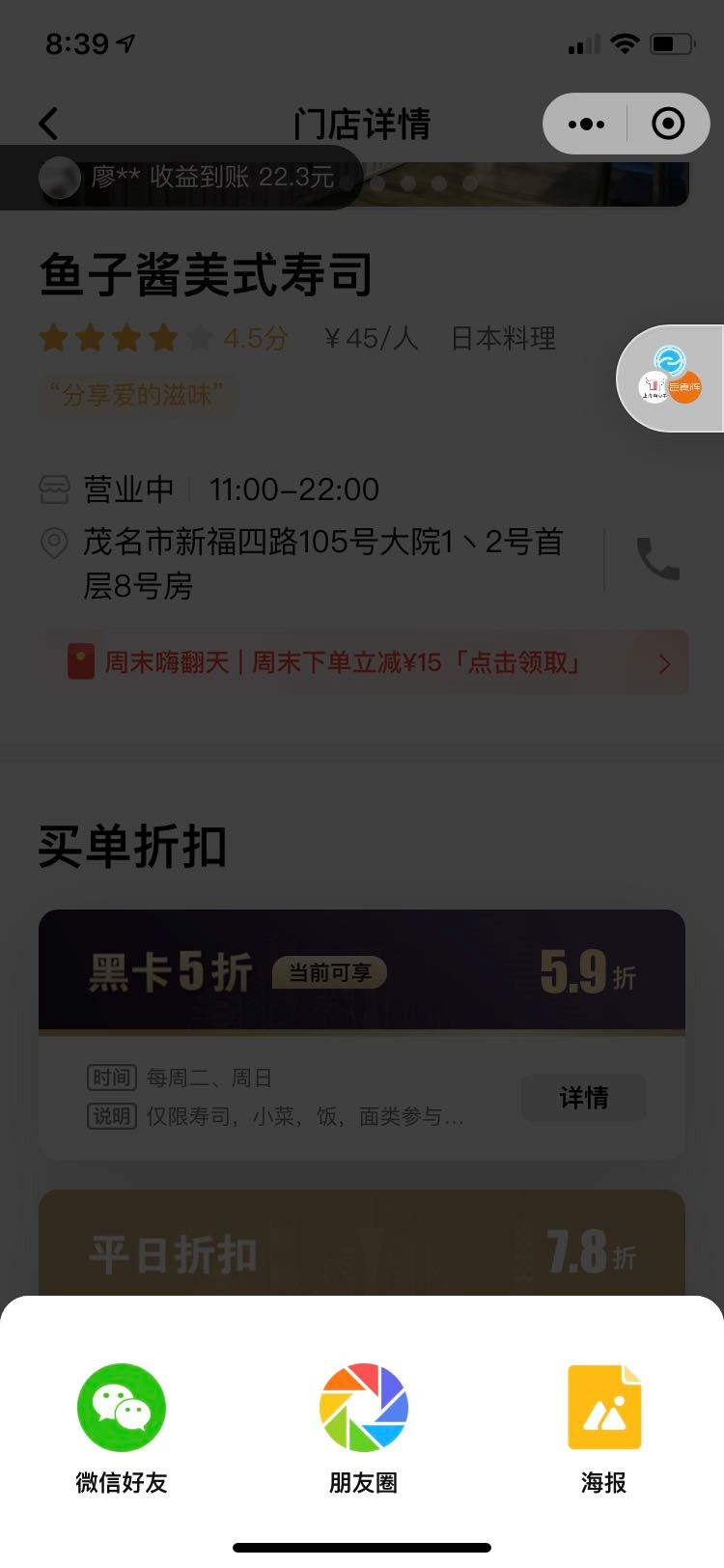
Task: Open the 平日折扣 7.8折 card
Action: tap(361, 1250)
